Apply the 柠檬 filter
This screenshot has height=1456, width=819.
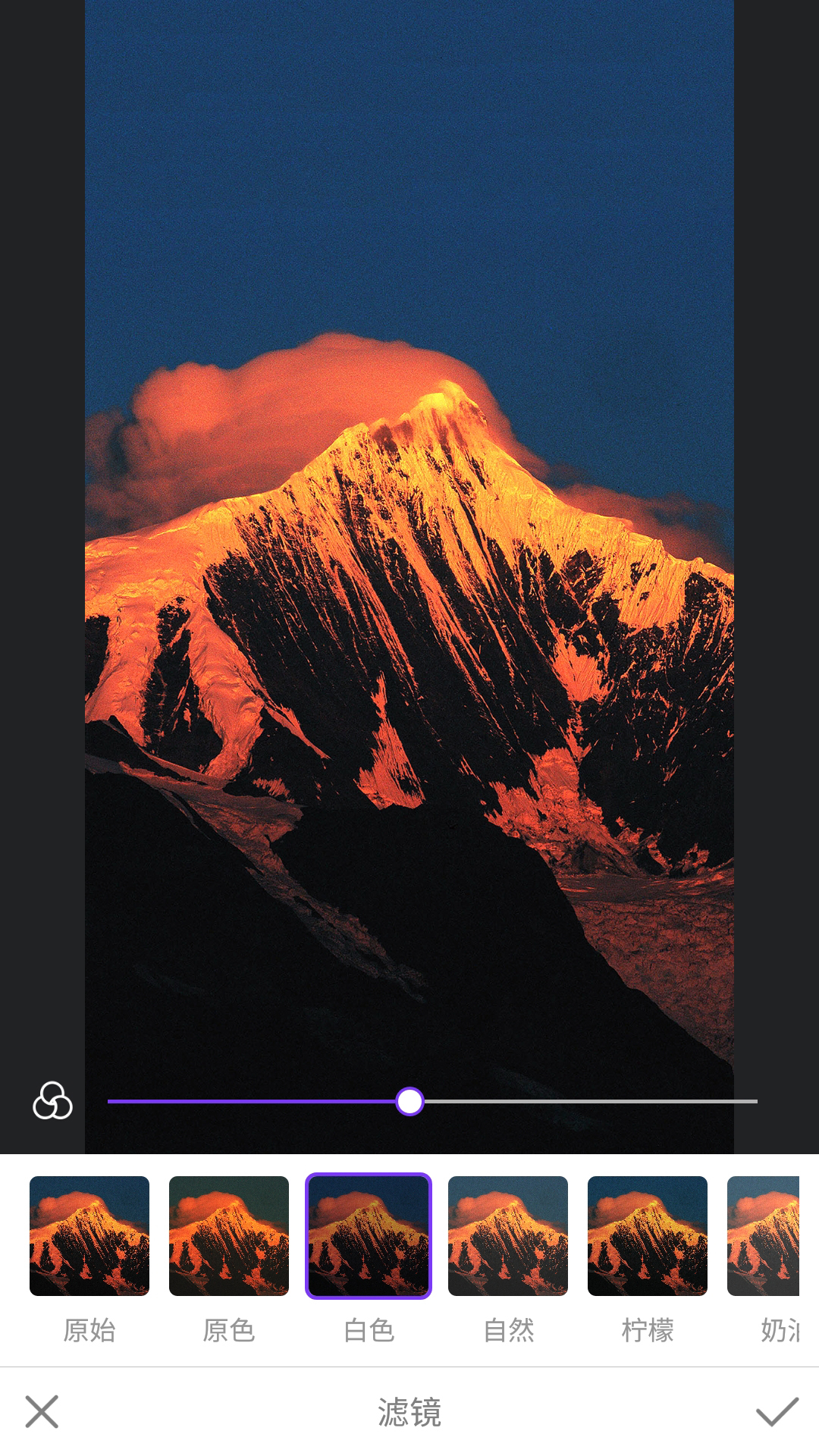[x=648, y=1235]
